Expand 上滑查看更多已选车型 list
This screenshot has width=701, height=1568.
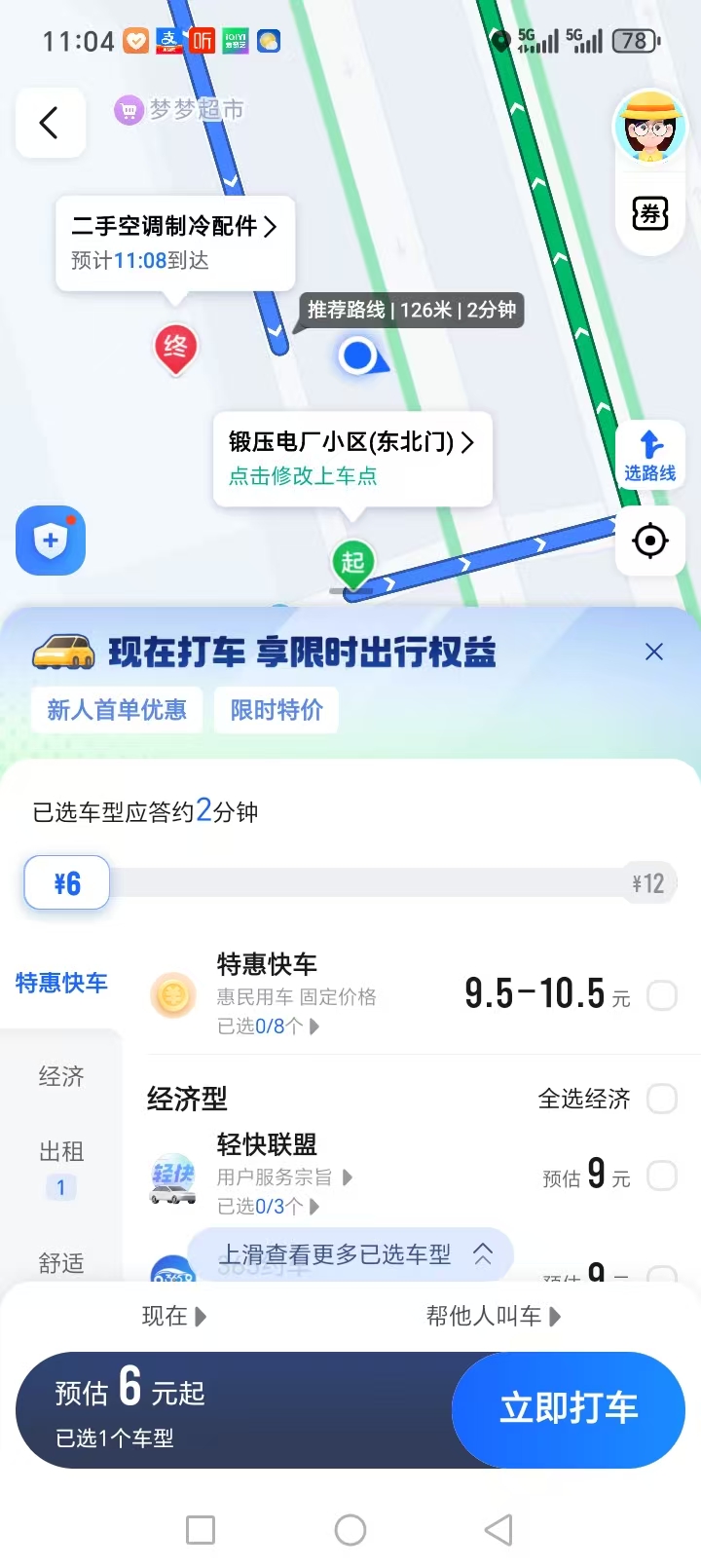[x=350, y=1254]
